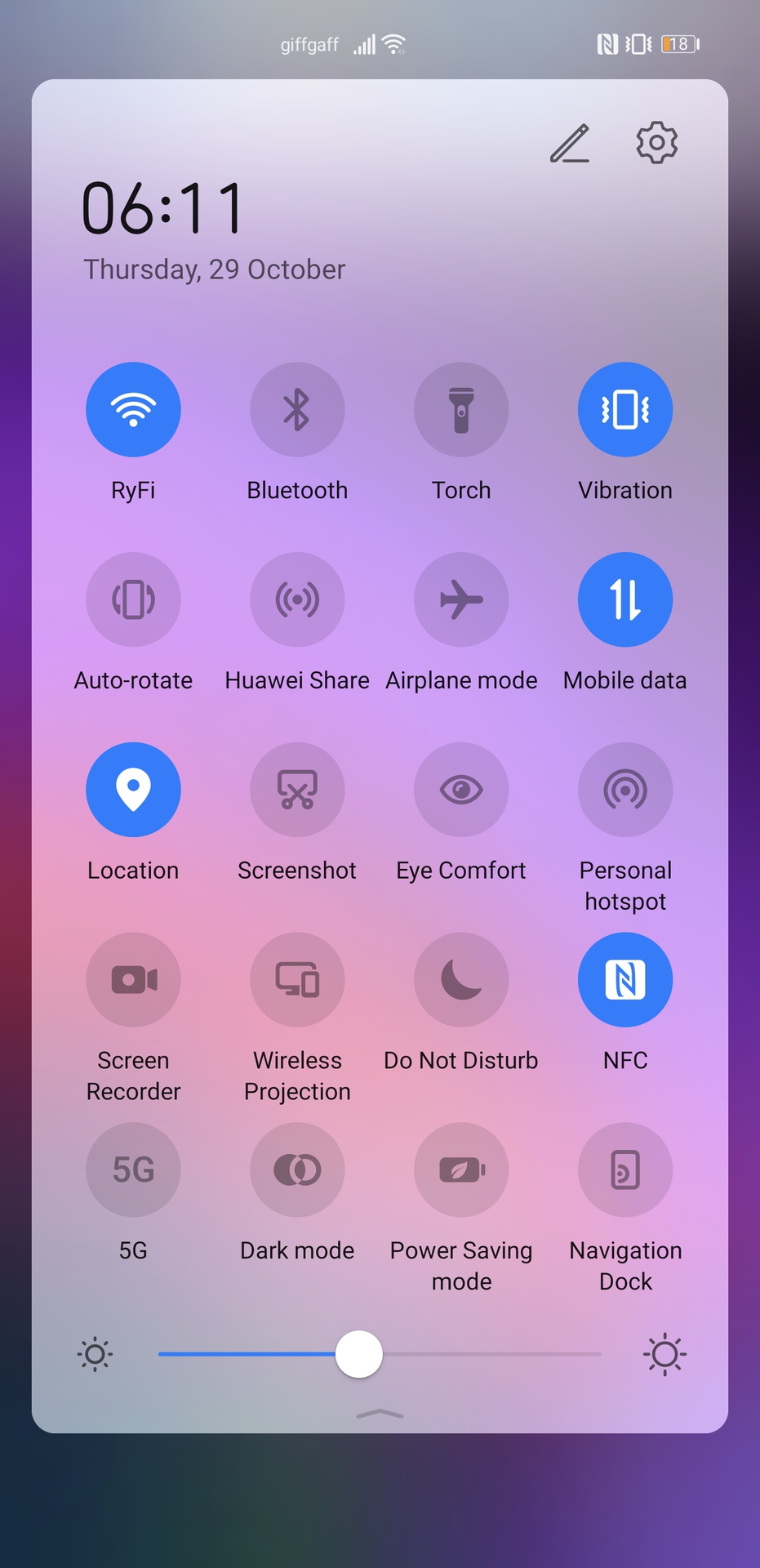Open the edit quick settings pencil
Viewport: 760px width, 1568px height.
[570, 144]
